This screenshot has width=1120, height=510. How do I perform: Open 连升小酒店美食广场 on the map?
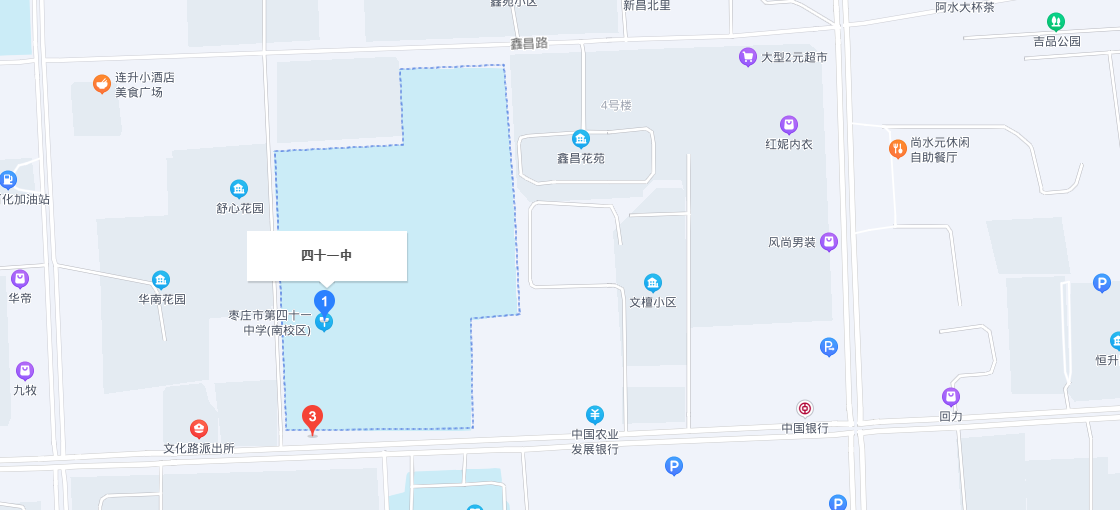coord(101,84)
